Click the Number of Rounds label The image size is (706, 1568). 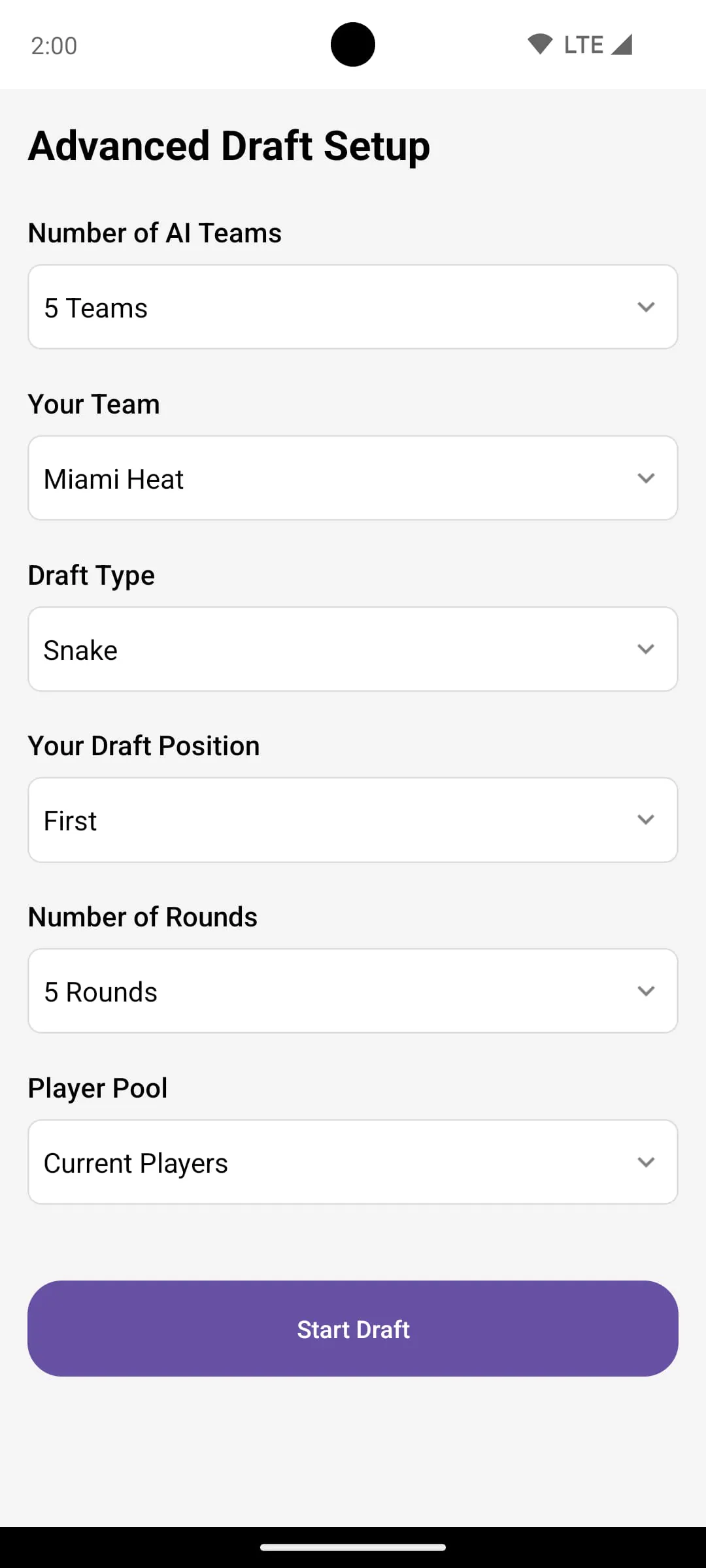[143, 916]
